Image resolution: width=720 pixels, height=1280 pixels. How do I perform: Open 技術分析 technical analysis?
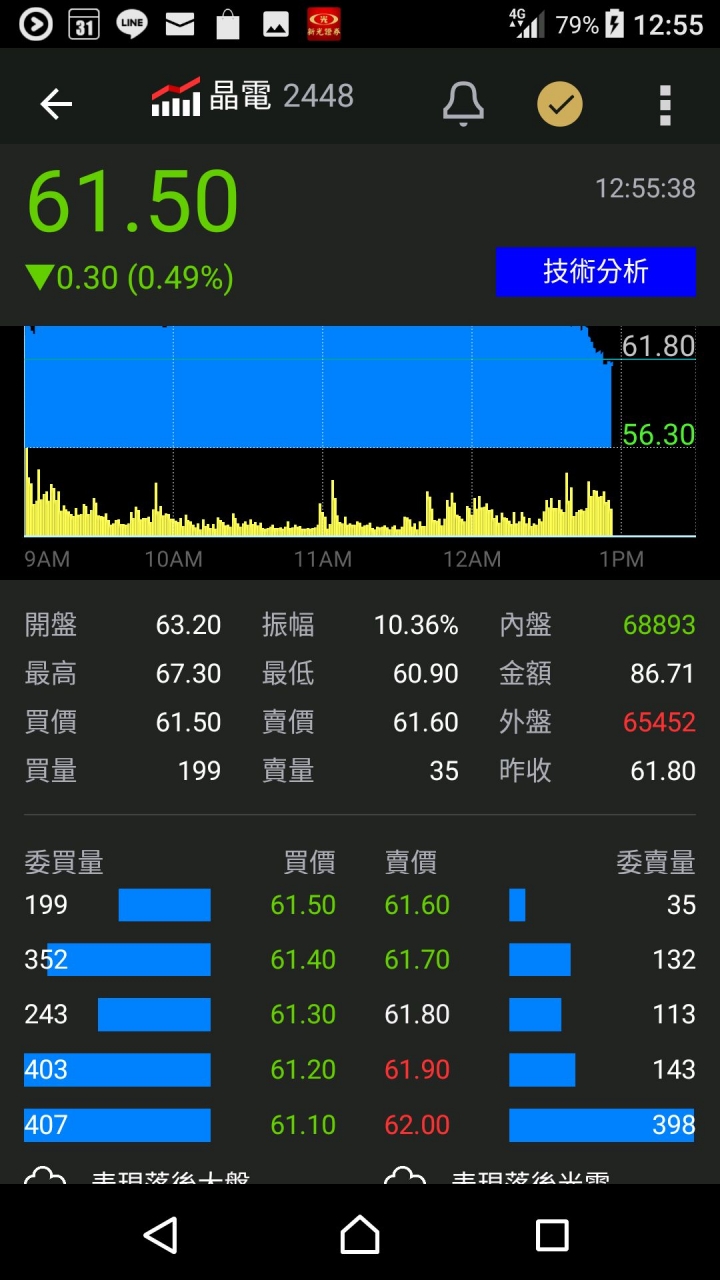[596, 272]
